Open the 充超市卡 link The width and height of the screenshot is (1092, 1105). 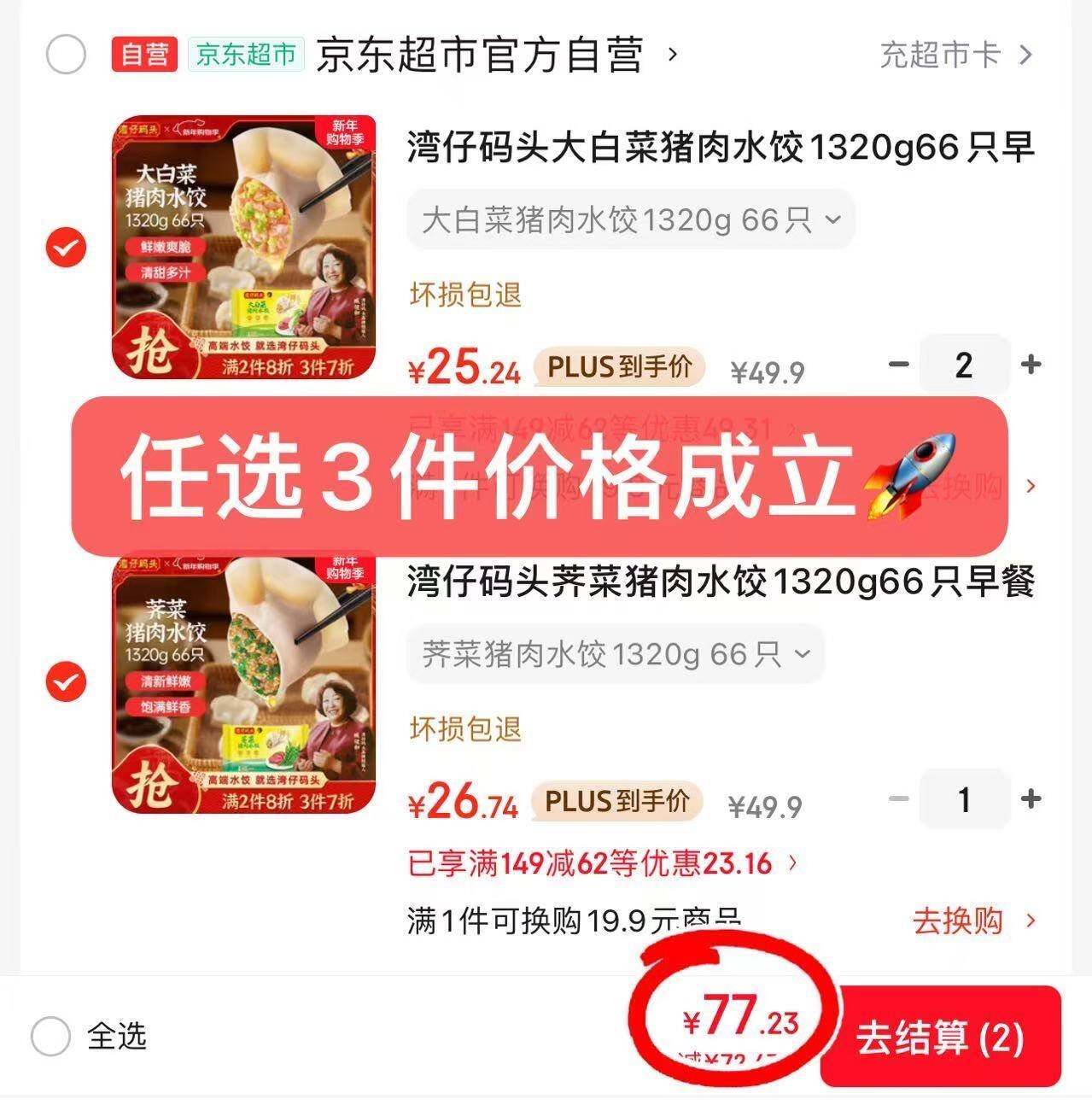[x=955, y=56]
